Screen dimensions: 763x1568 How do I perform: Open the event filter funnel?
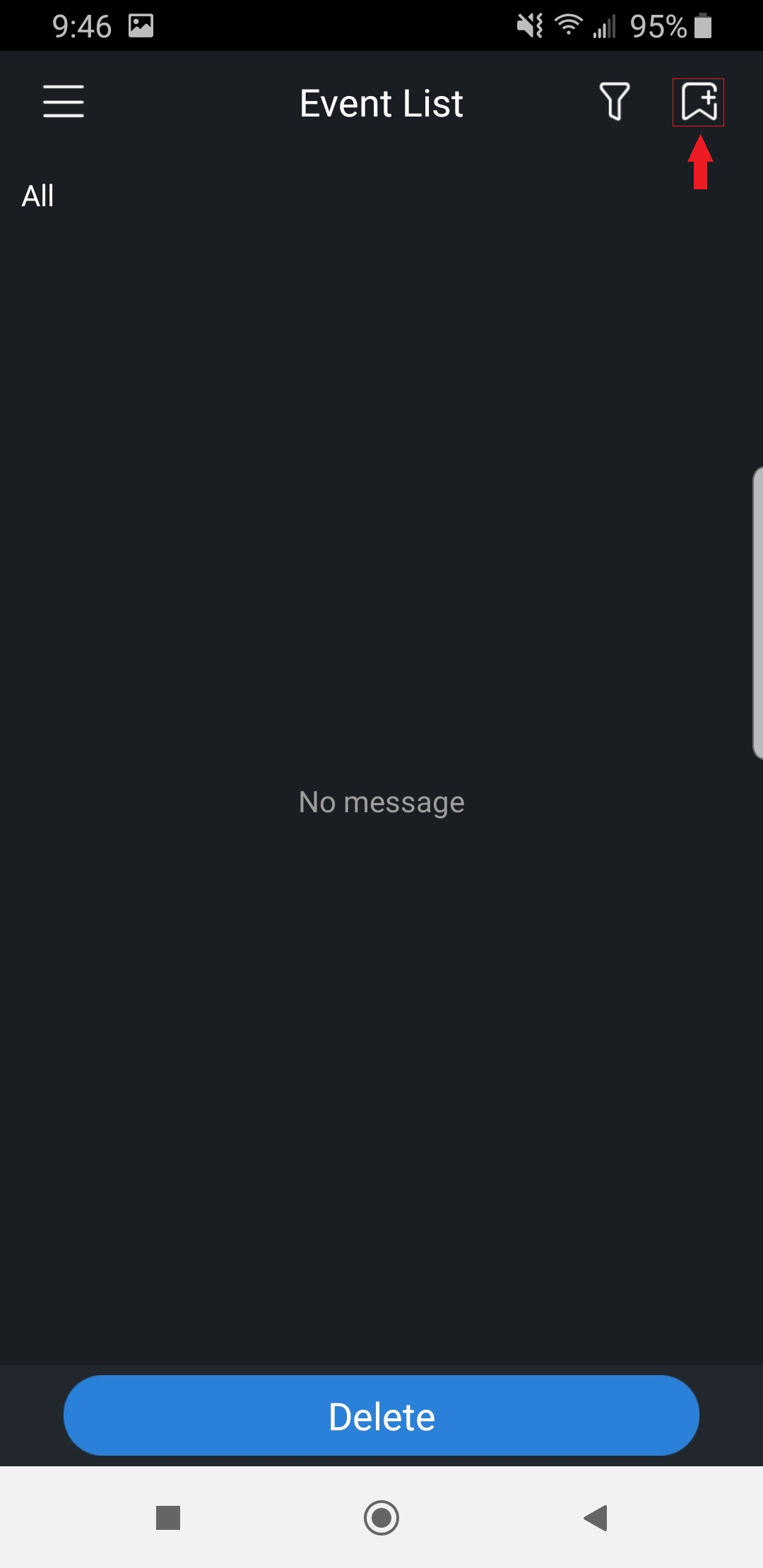point(614,102)
